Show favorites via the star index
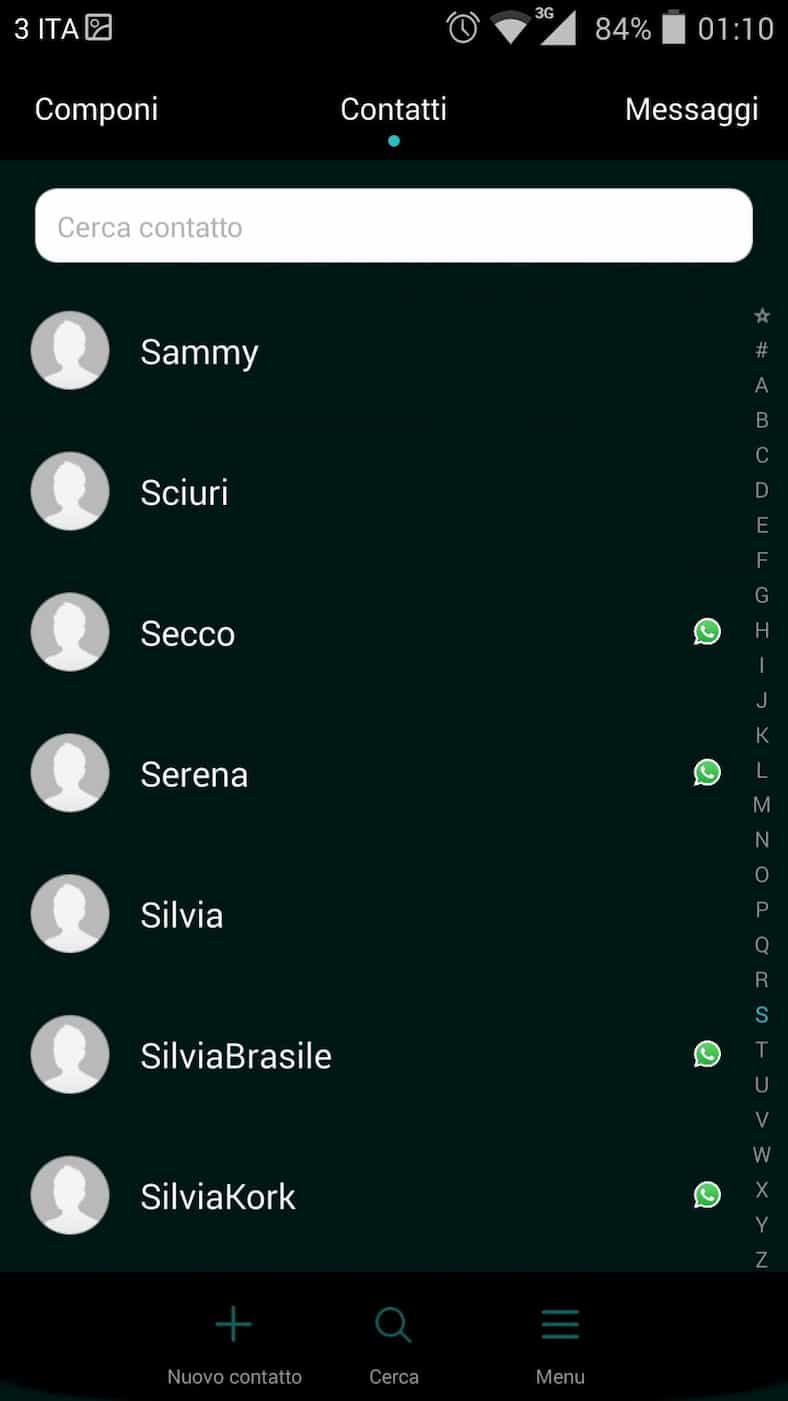788x1401 pixels. [762, 316]
